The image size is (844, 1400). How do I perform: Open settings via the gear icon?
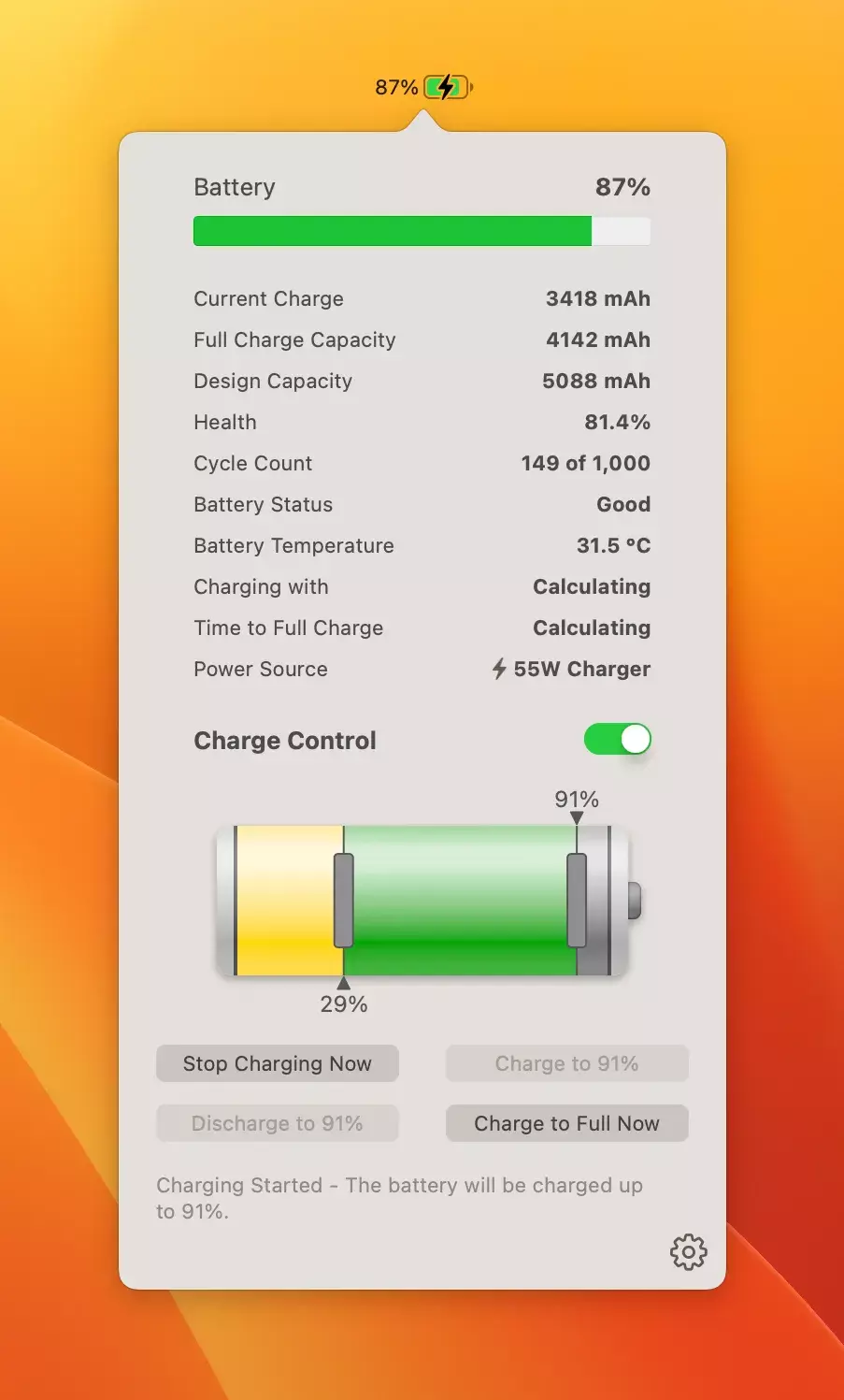(688, 1251)
